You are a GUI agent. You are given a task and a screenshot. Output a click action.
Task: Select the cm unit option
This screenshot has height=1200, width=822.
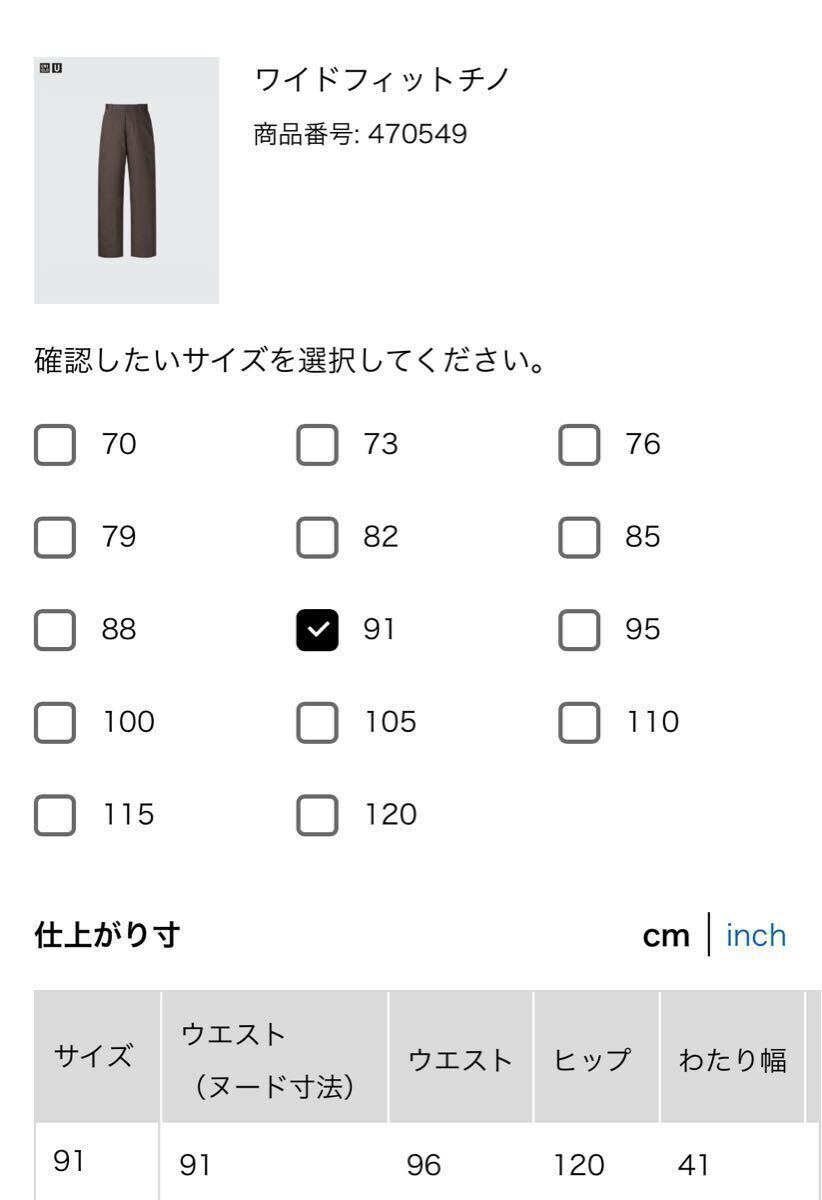click(x=667, y=936)
